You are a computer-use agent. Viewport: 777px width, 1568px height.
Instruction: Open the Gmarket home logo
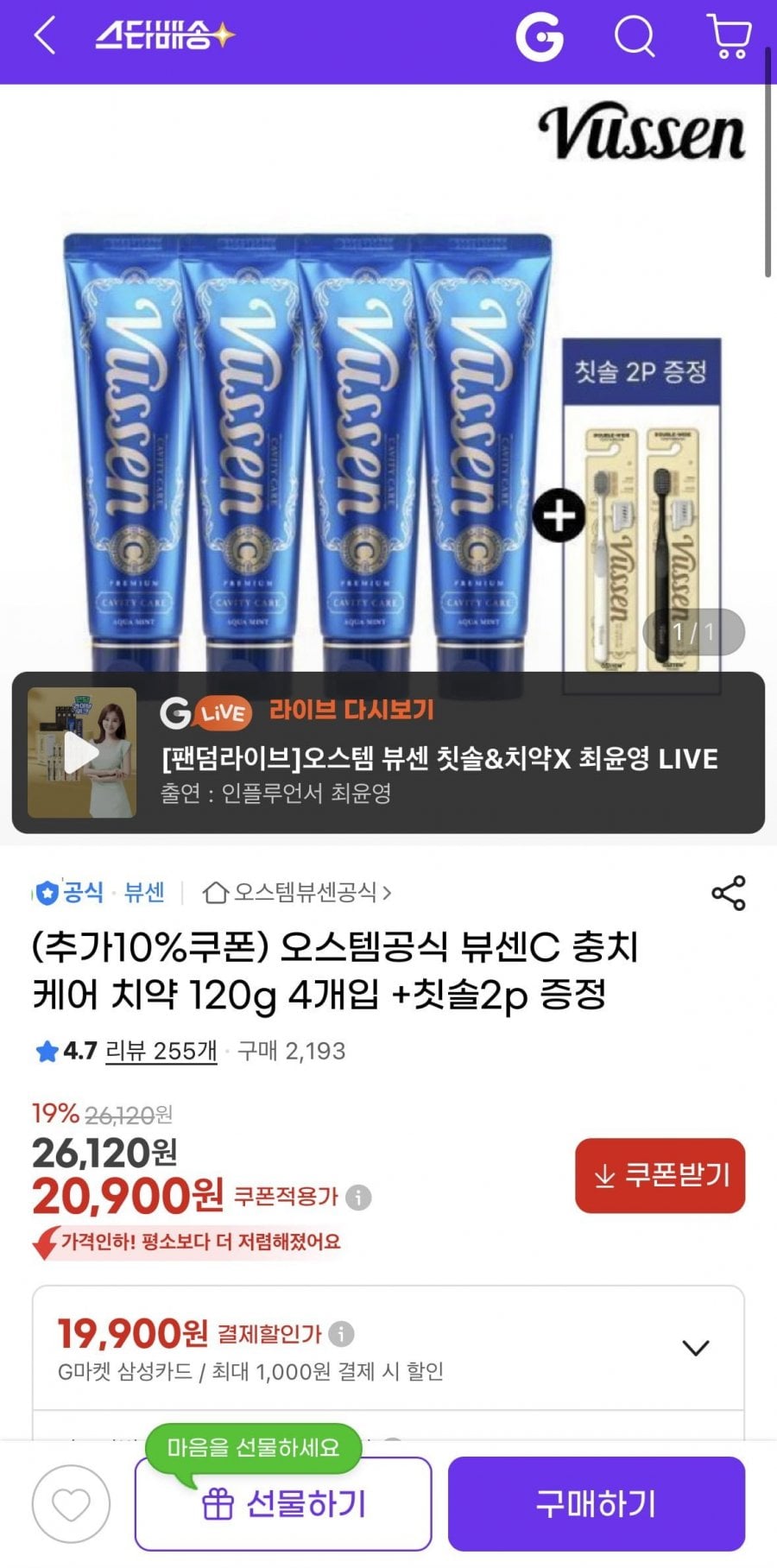(540, 37)
